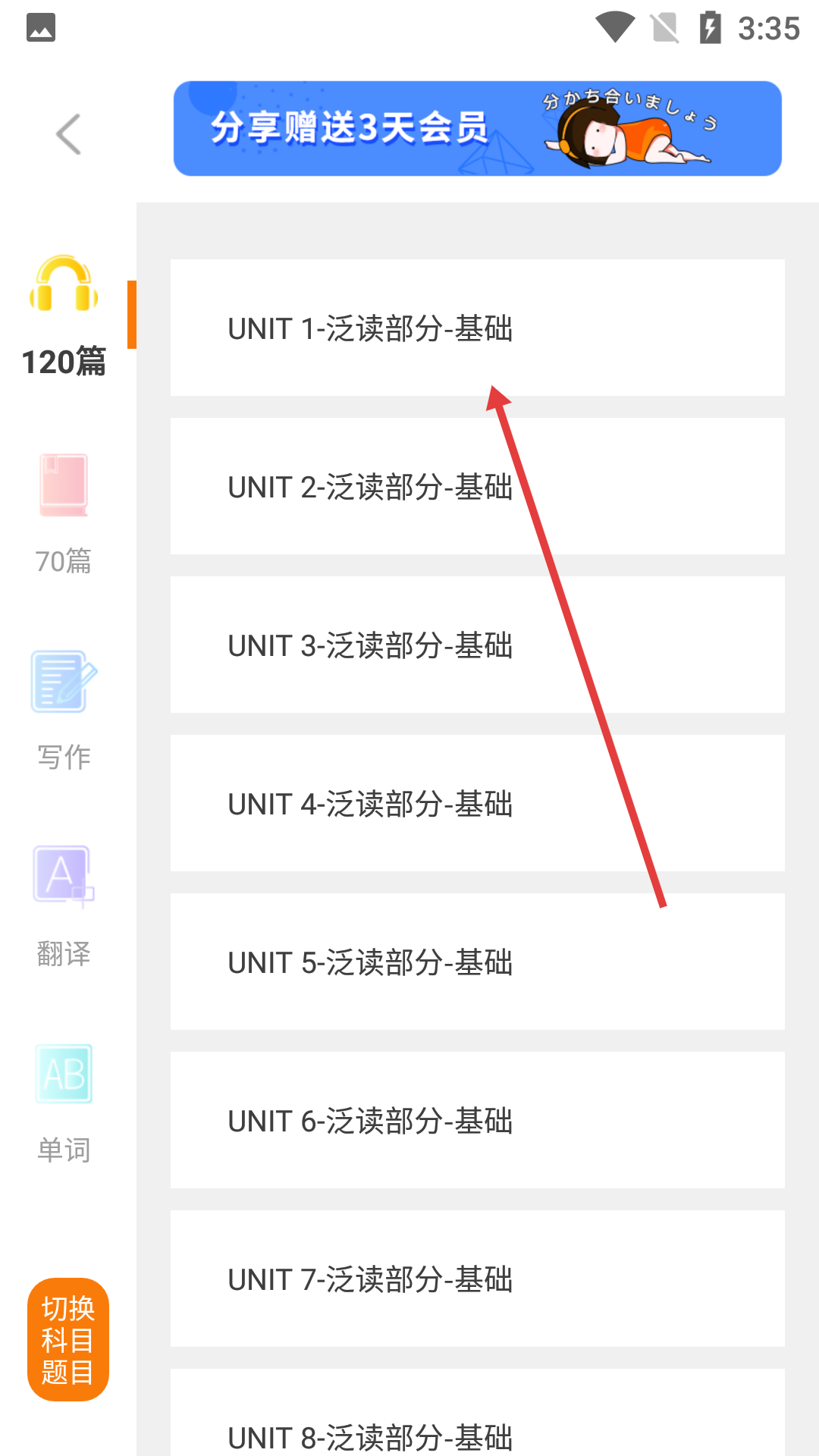The height and width of the screenshot is (1456, 819).
Task: Open UNIT 6-泛读部分-基础
Action: click(477, 1120)
